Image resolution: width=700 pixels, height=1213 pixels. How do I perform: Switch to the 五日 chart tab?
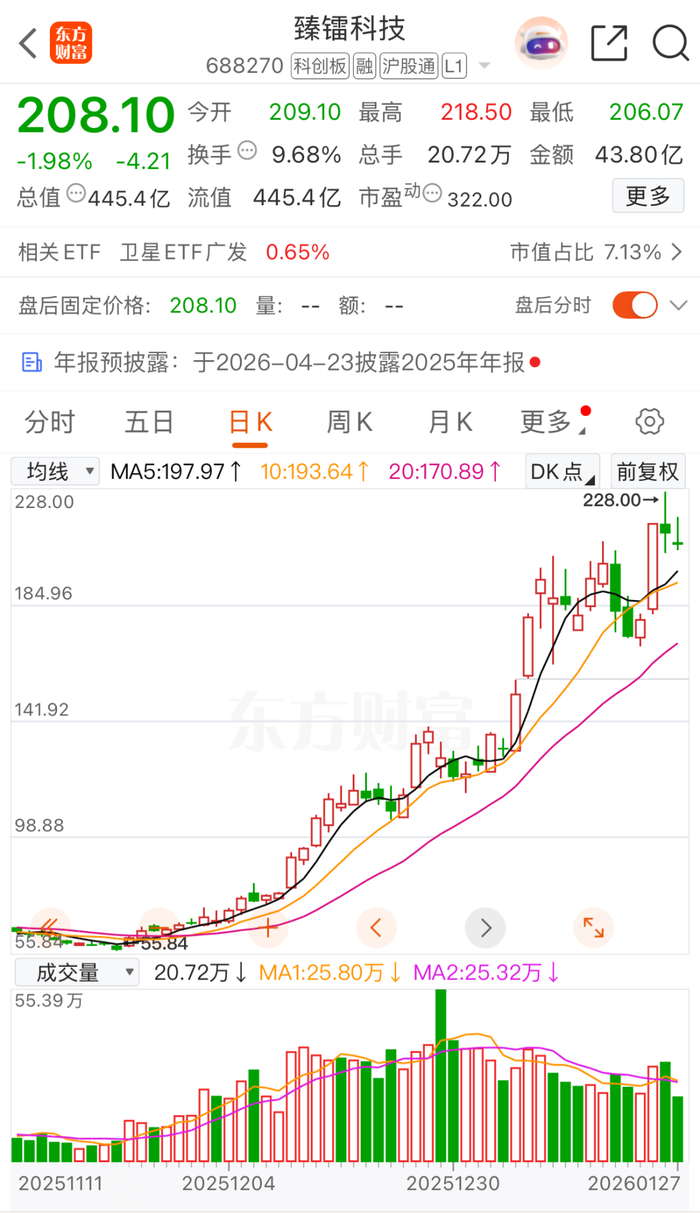coord(149,422)
